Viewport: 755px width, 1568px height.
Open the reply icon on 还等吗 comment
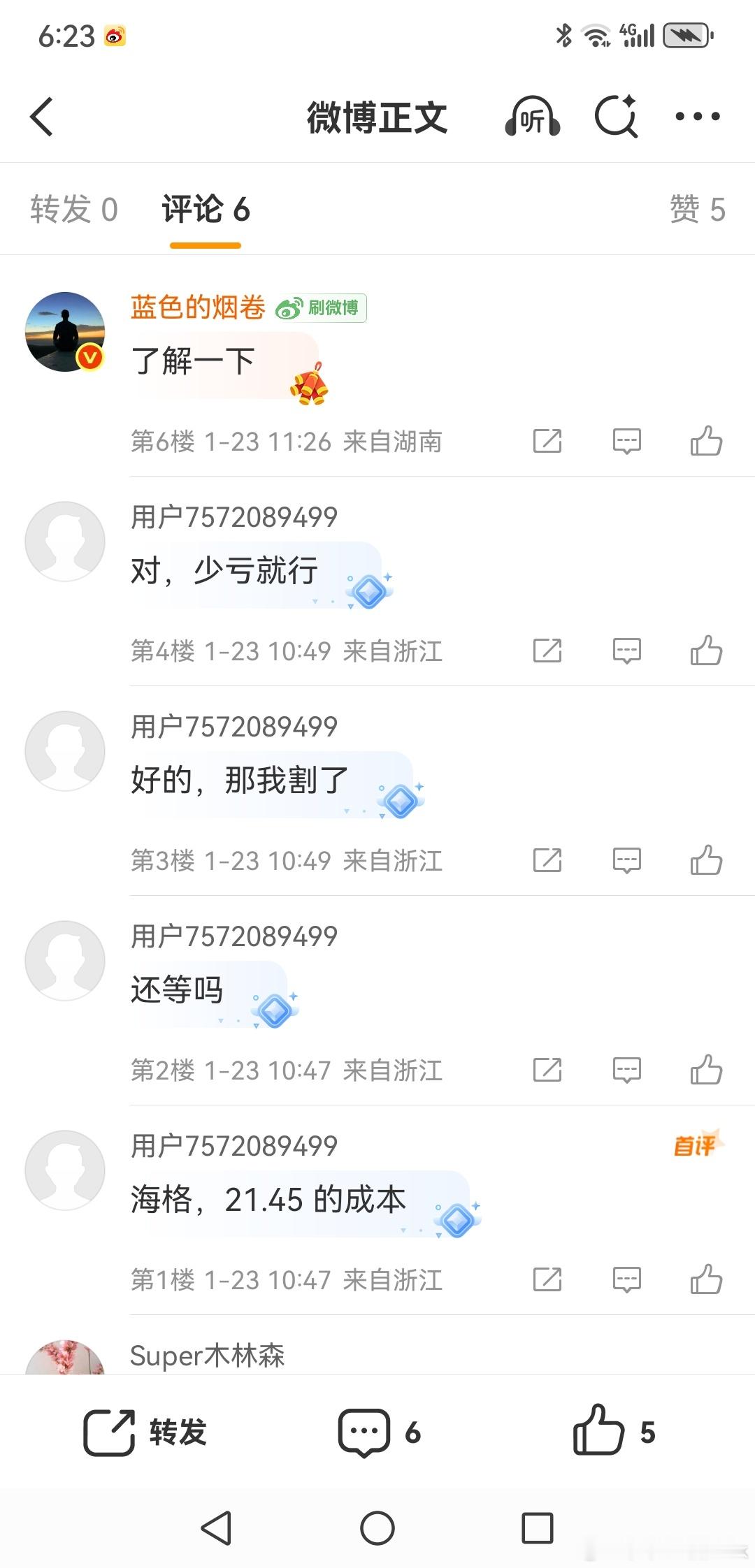[626, 1070]
